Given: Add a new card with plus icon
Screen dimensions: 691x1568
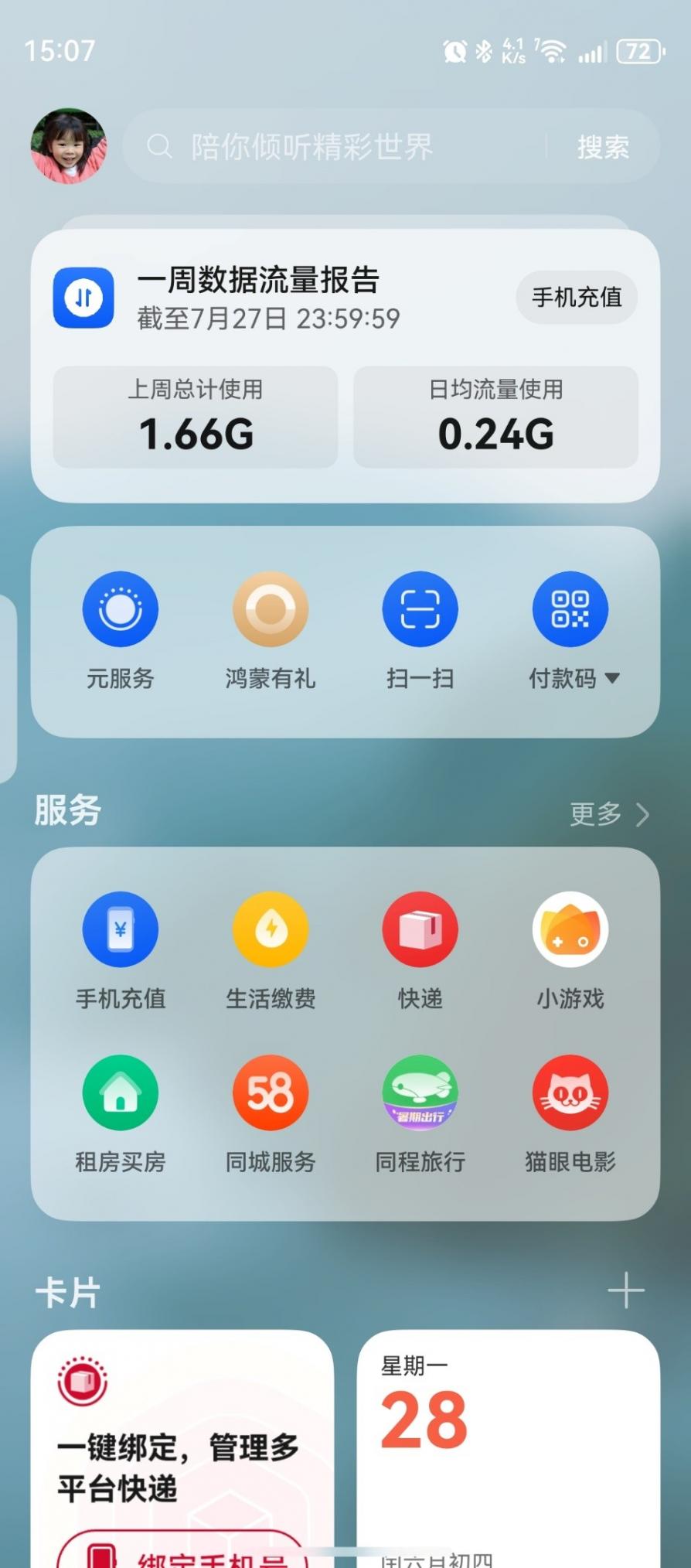Looking at the screenshot, I should (625, 1291).
